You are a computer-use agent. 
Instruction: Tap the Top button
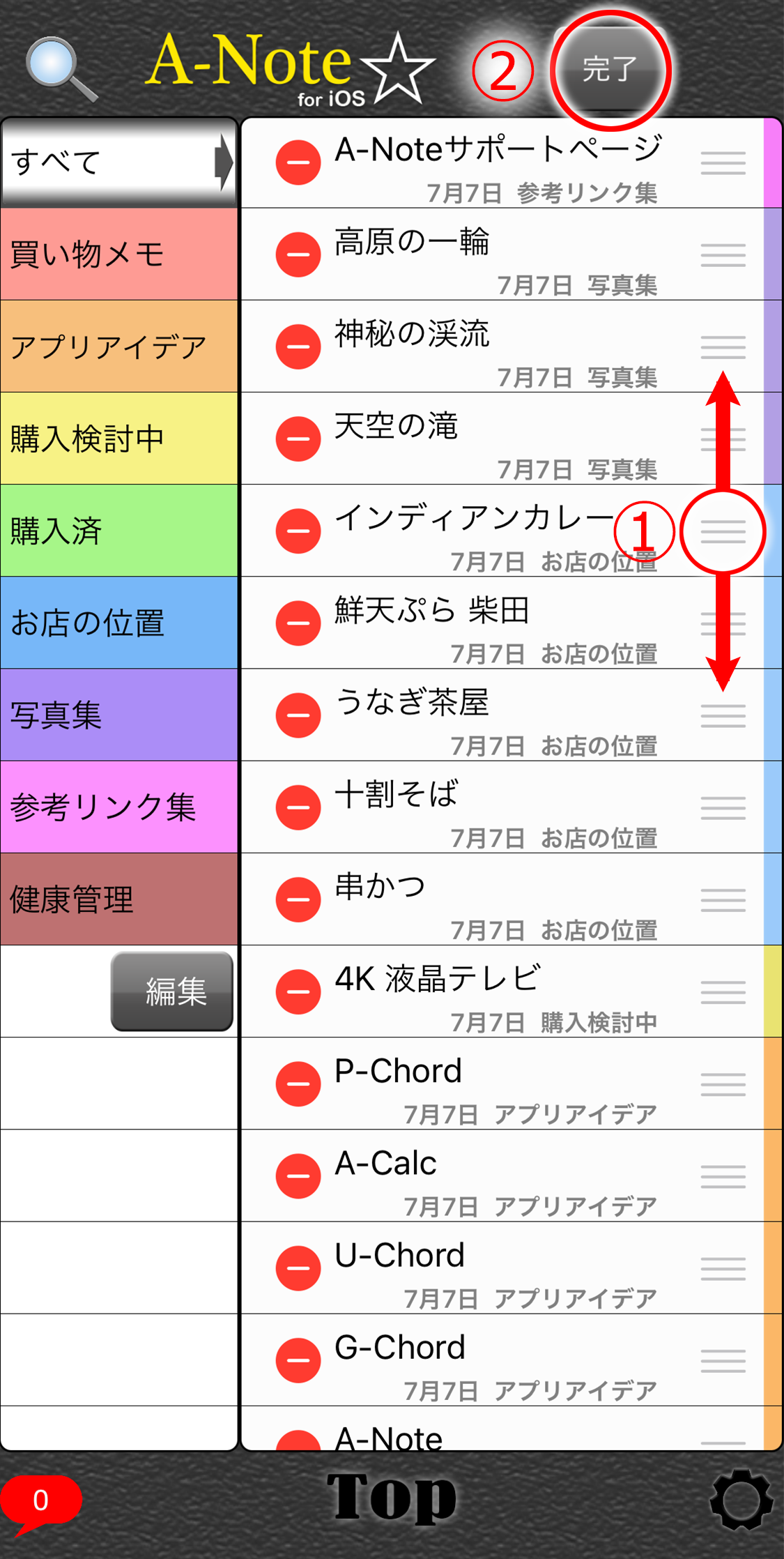point(392,1497)
